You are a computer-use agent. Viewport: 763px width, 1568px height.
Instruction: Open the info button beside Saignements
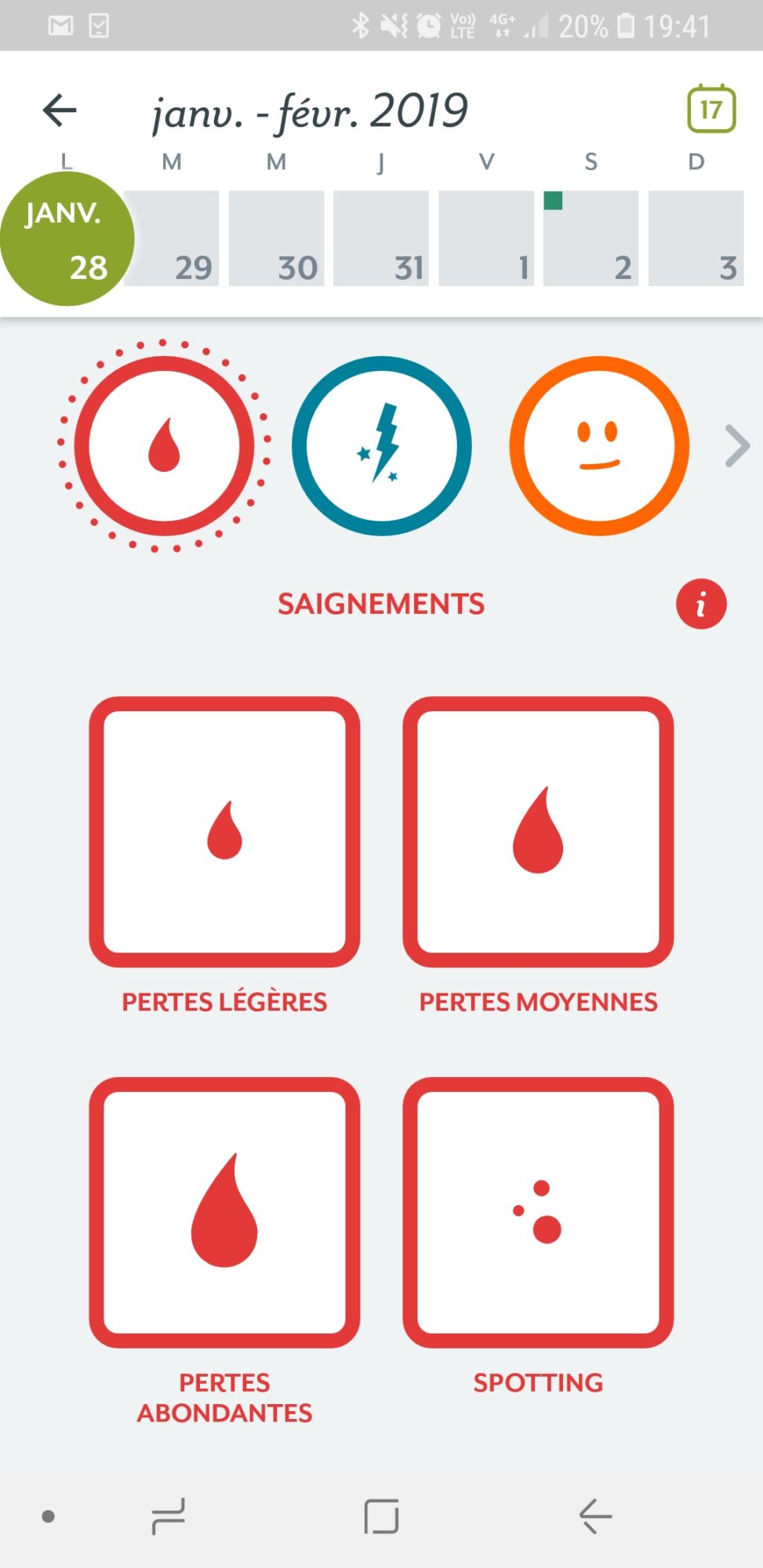[701, 604]
